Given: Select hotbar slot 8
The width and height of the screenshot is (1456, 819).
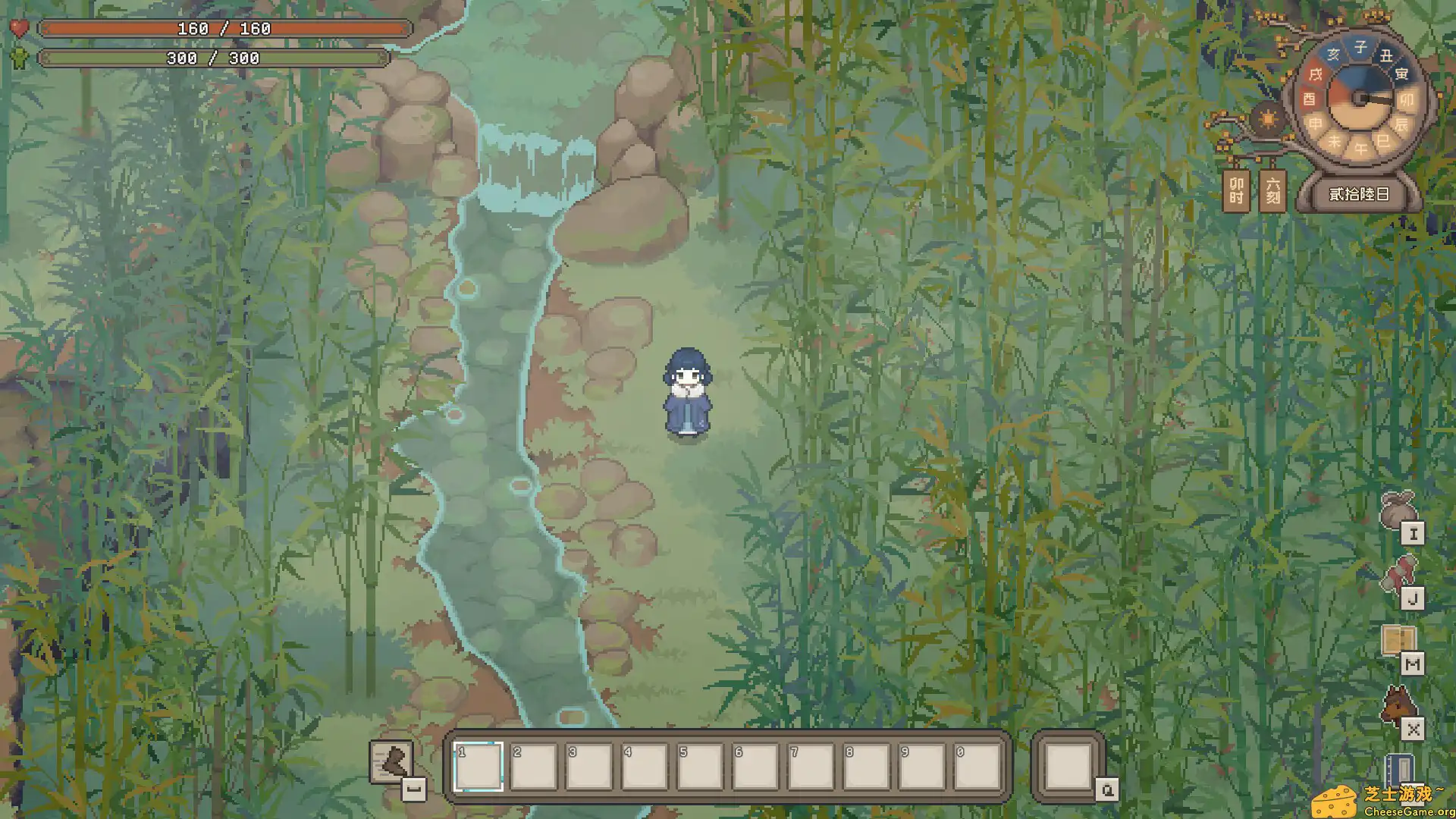Looking at the screenshot, I should pyautogui.click(x=866, y=766).
